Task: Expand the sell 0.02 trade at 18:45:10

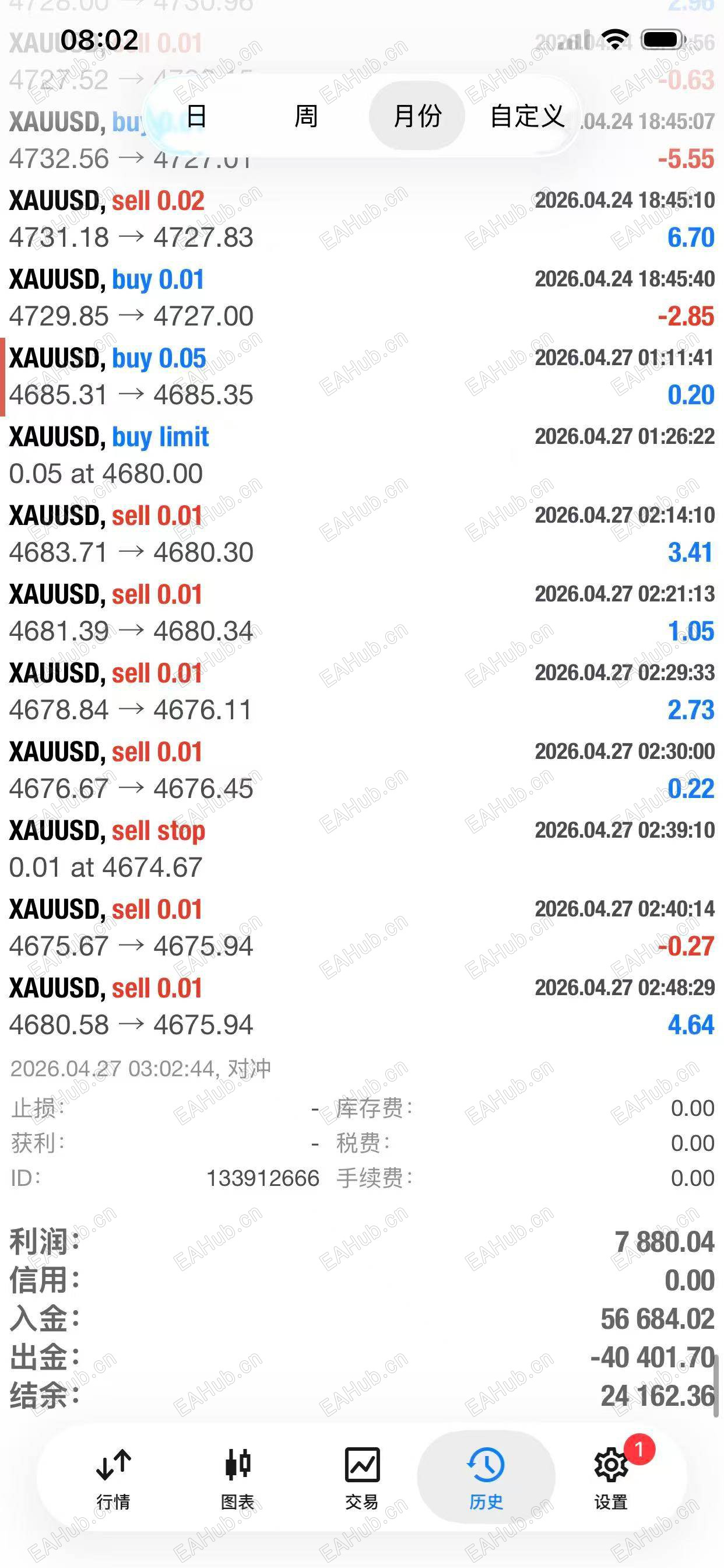Action: point(362,219)
